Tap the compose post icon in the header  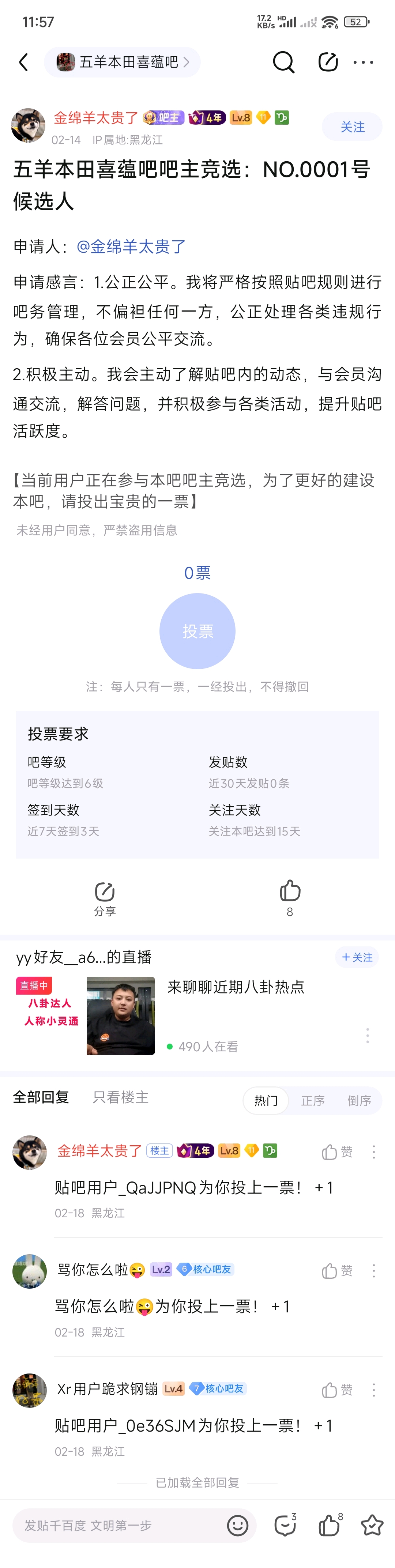click(328, 62)
